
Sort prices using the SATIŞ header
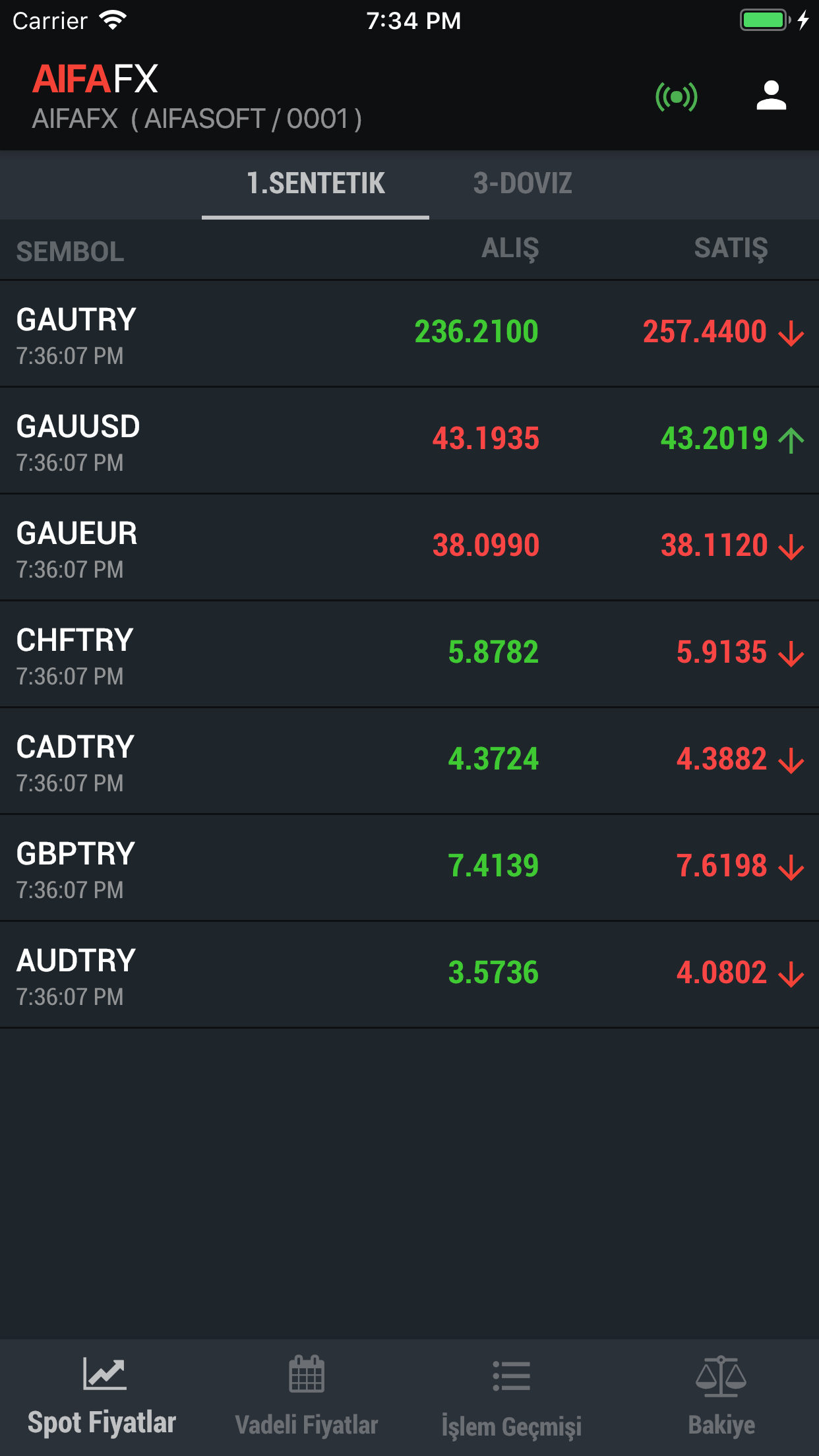click(731, 248)
